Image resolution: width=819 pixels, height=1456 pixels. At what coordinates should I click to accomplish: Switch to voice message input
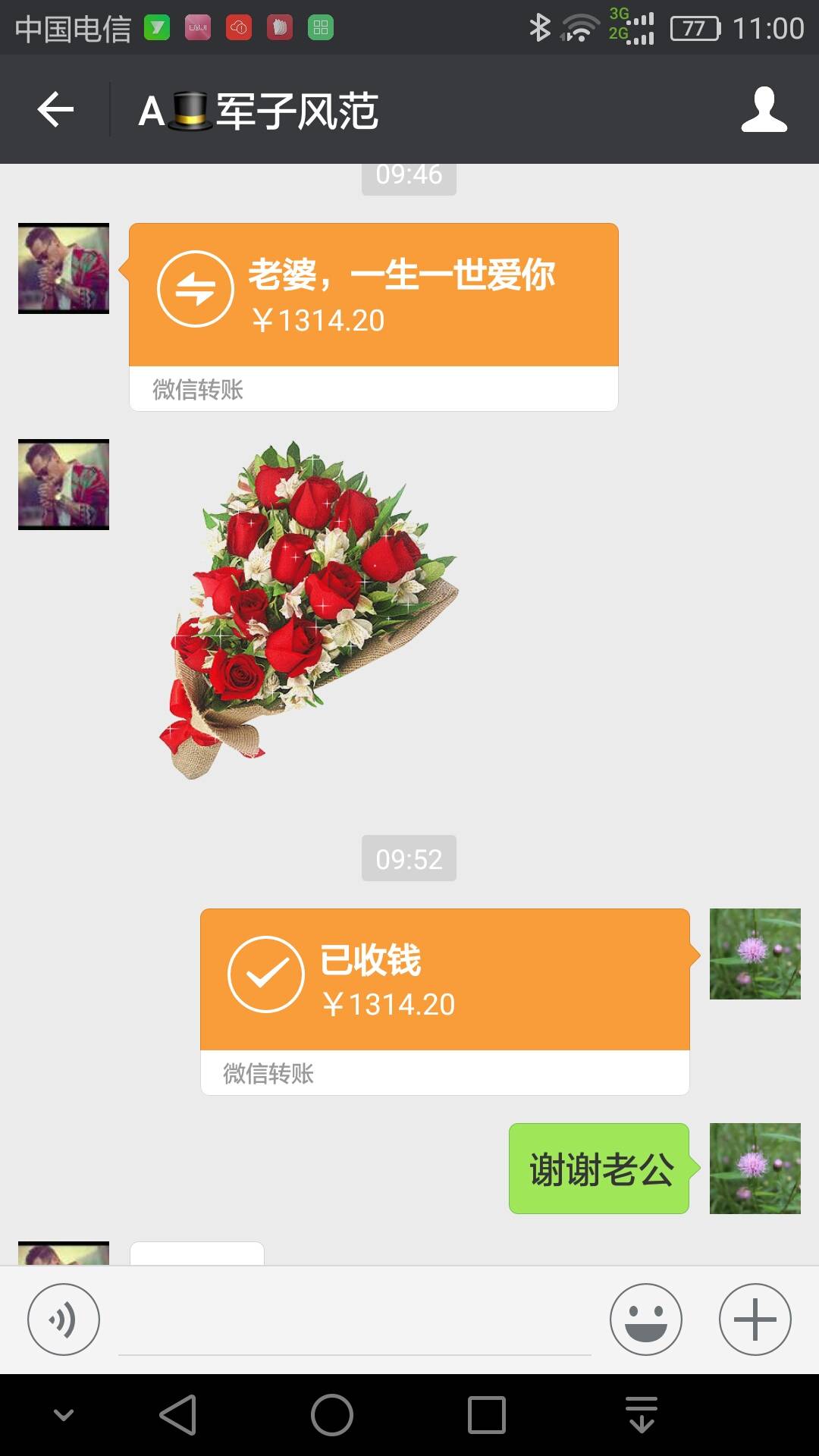click(64, 1319)
